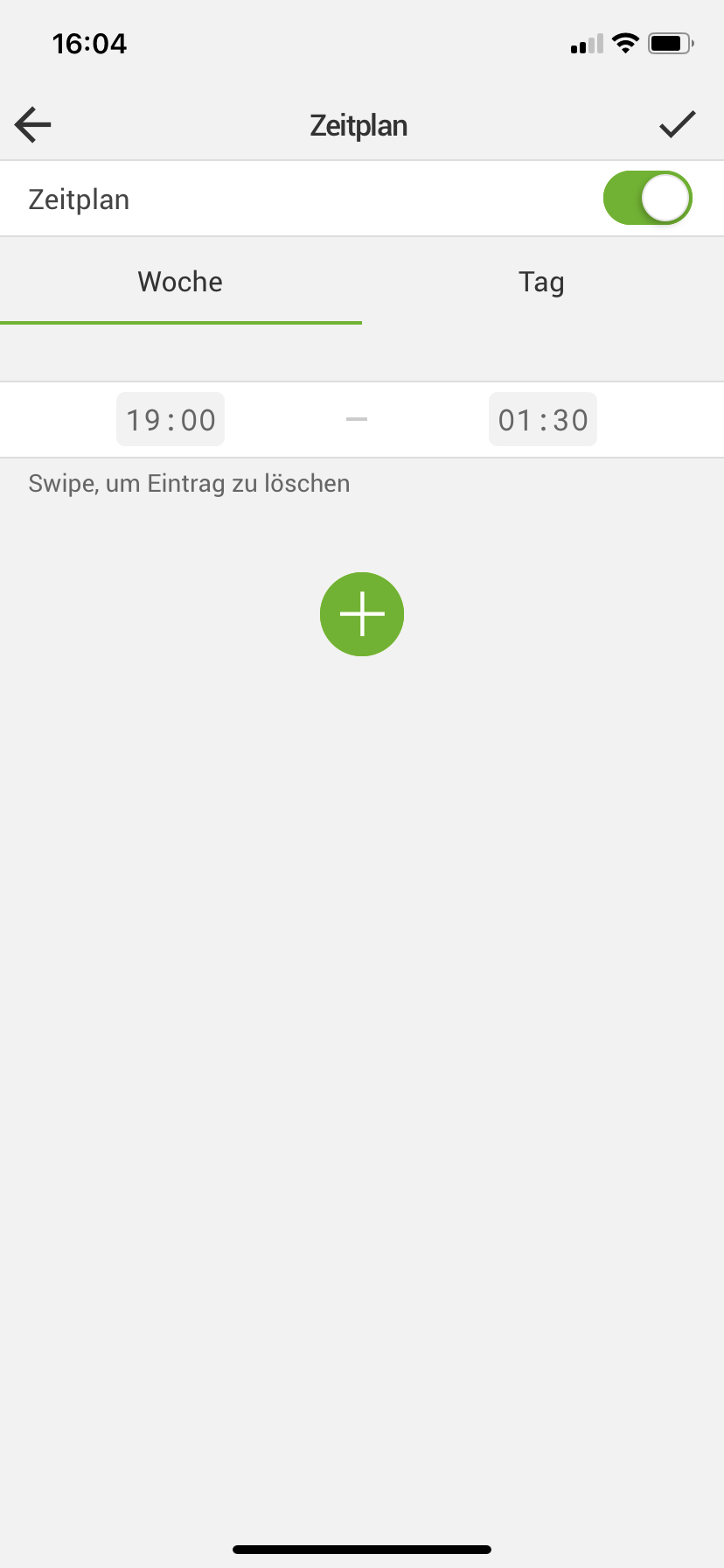Change the 01:30 end time
724x1568 pixels.
pyautogui.click(x=542, y=420)
